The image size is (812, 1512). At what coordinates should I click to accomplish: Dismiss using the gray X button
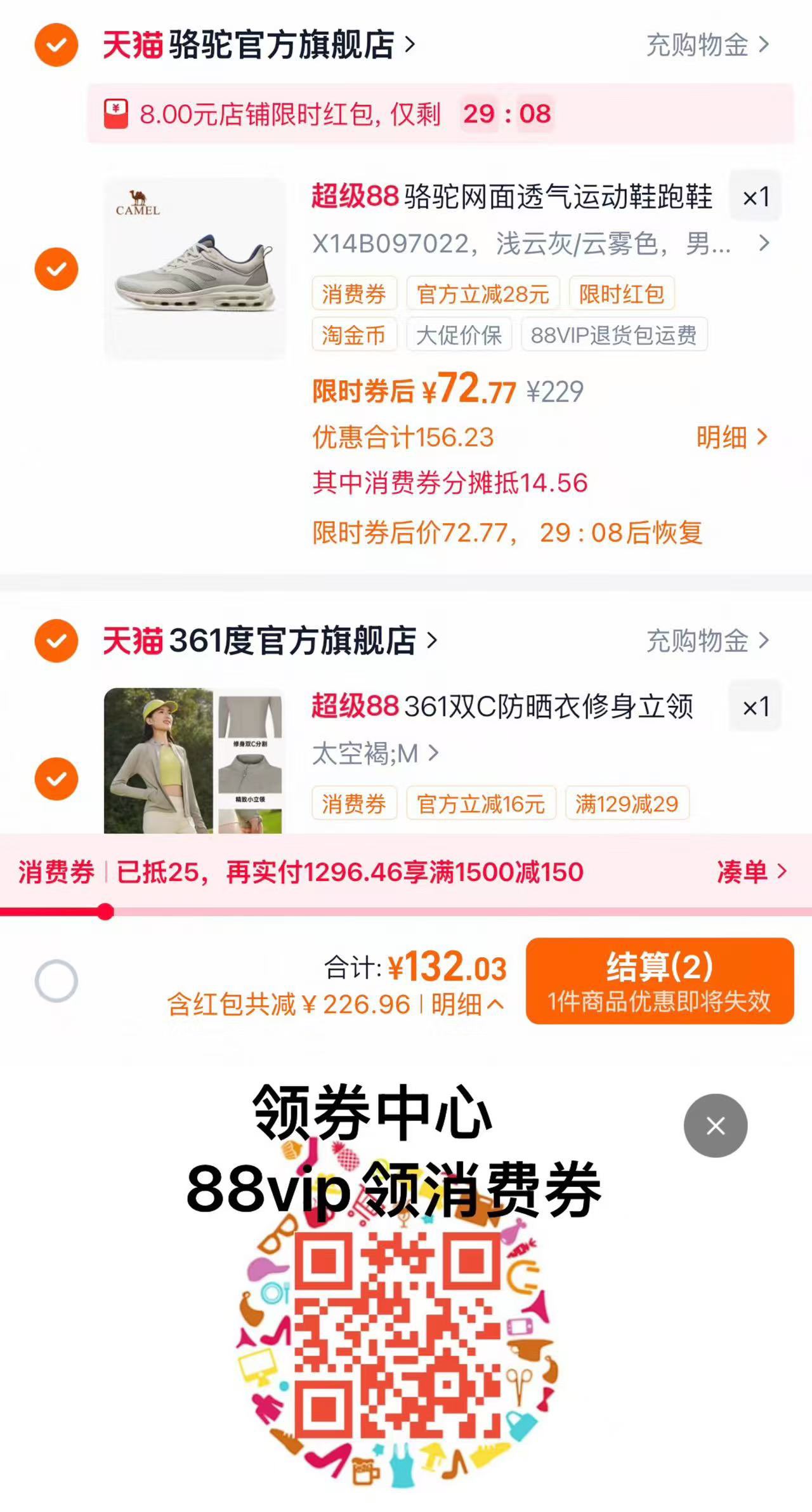(x=715, y=1125)
